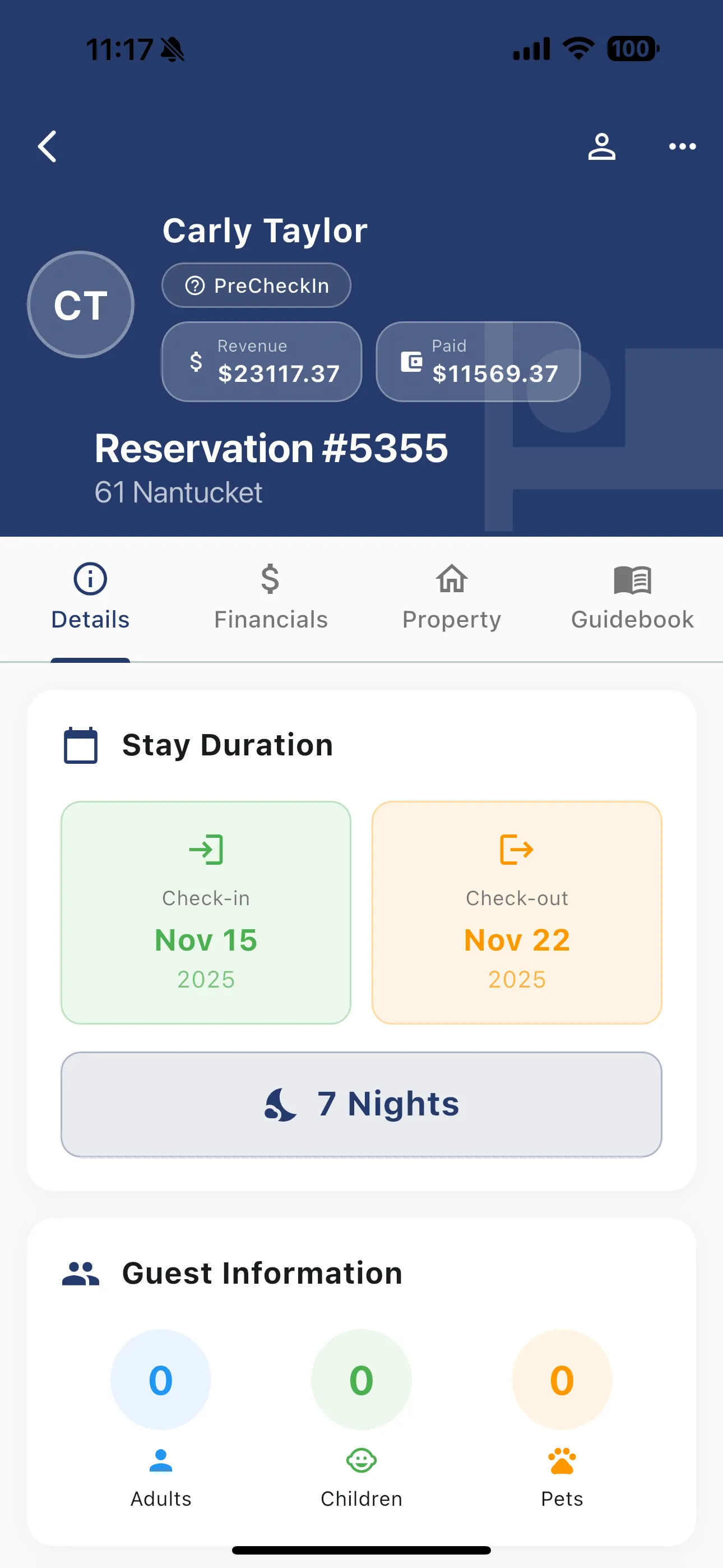Tap the 7 Nights duration button

tap(361, 1103)
